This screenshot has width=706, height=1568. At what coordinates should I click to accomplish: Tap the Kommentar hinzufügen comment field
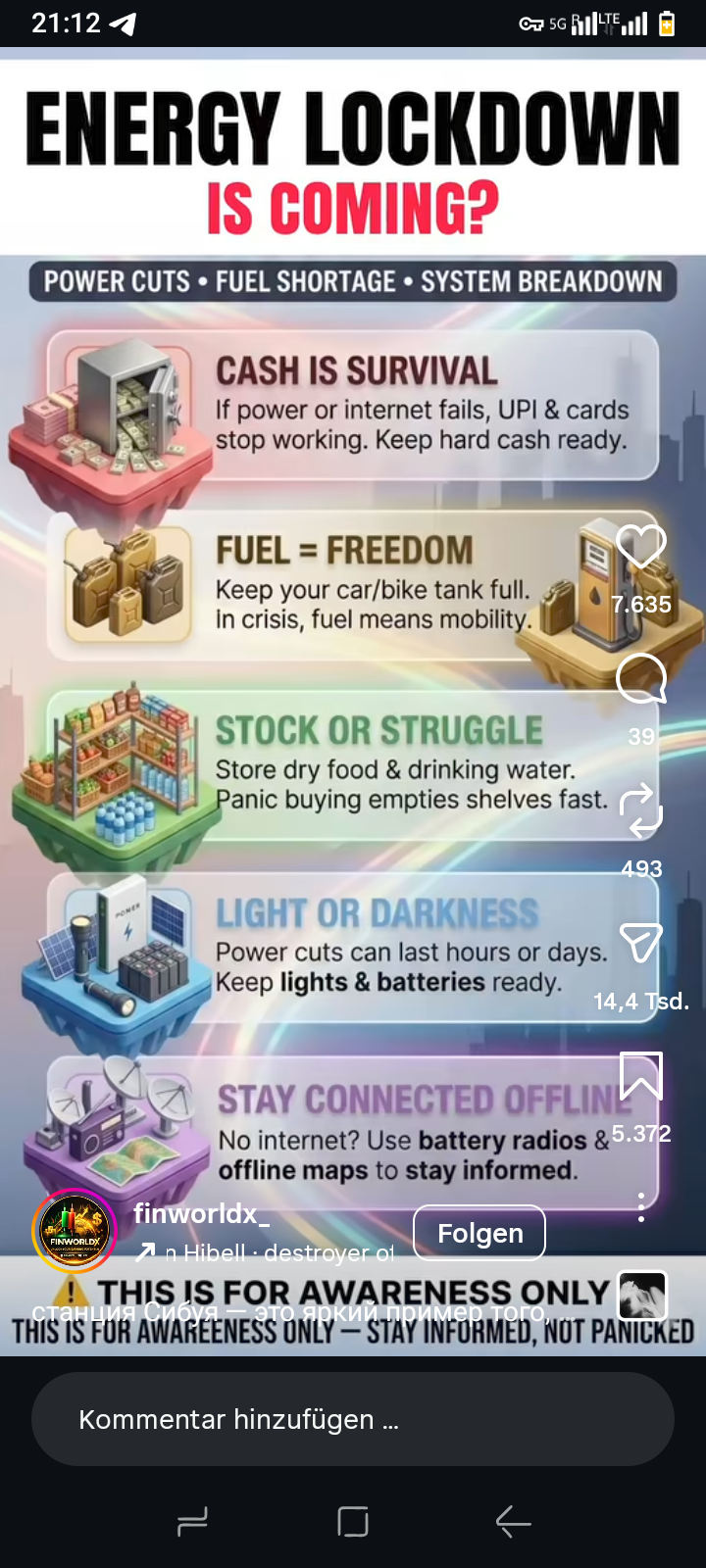(353, 1418)
